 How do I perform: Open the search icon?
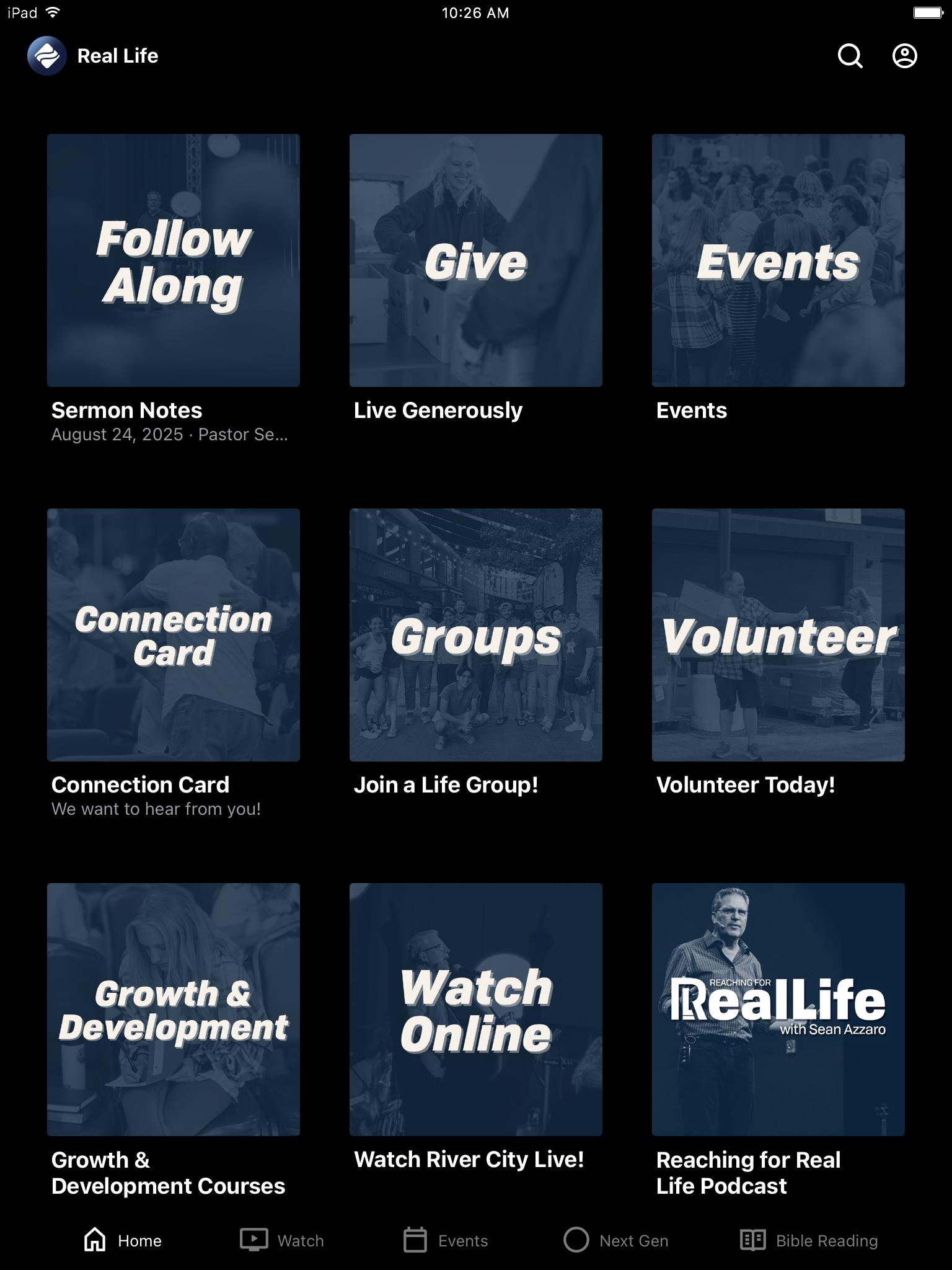[850, 56]
